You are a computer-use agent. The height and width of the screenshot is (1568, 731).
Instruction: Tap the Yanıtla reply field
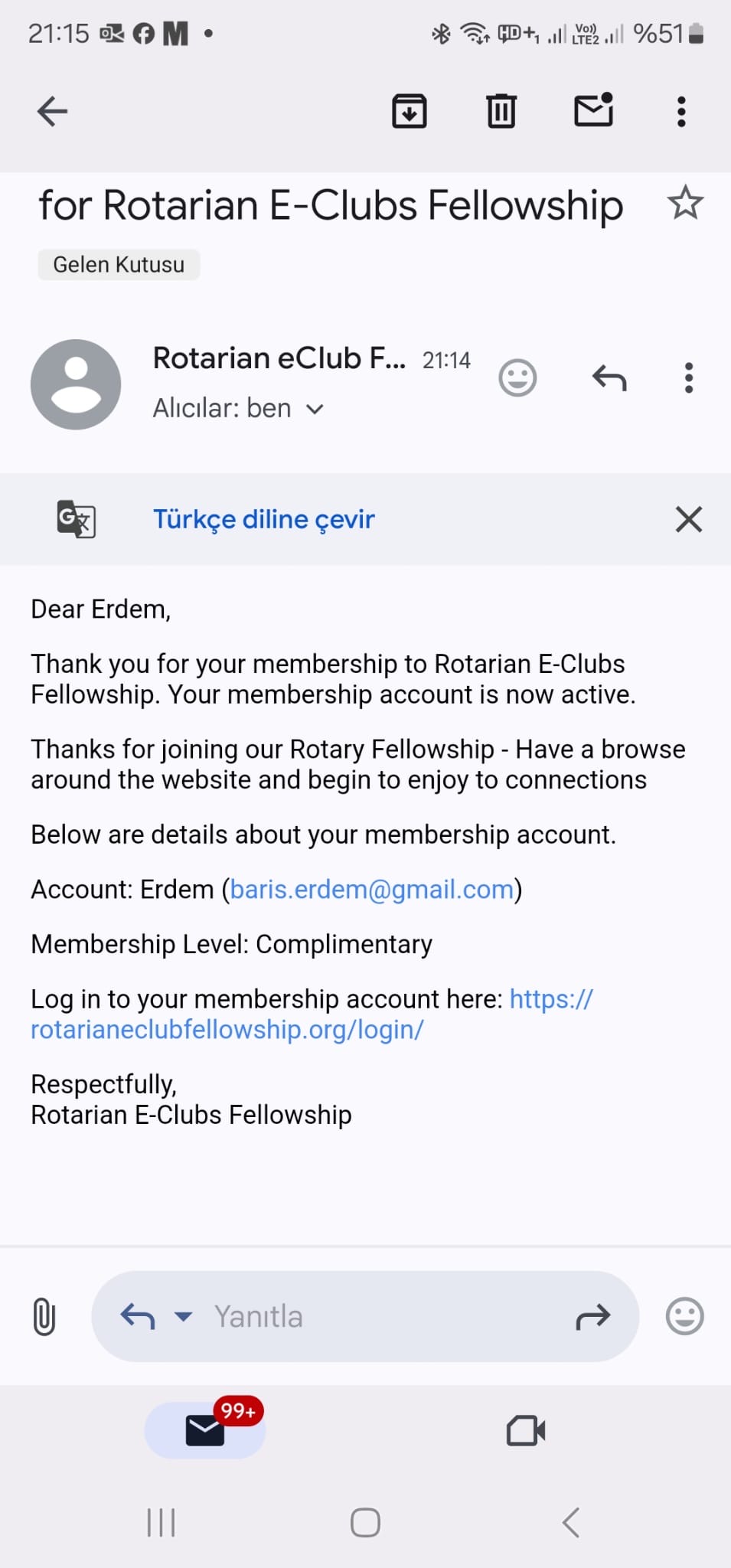pos(365,1316)
